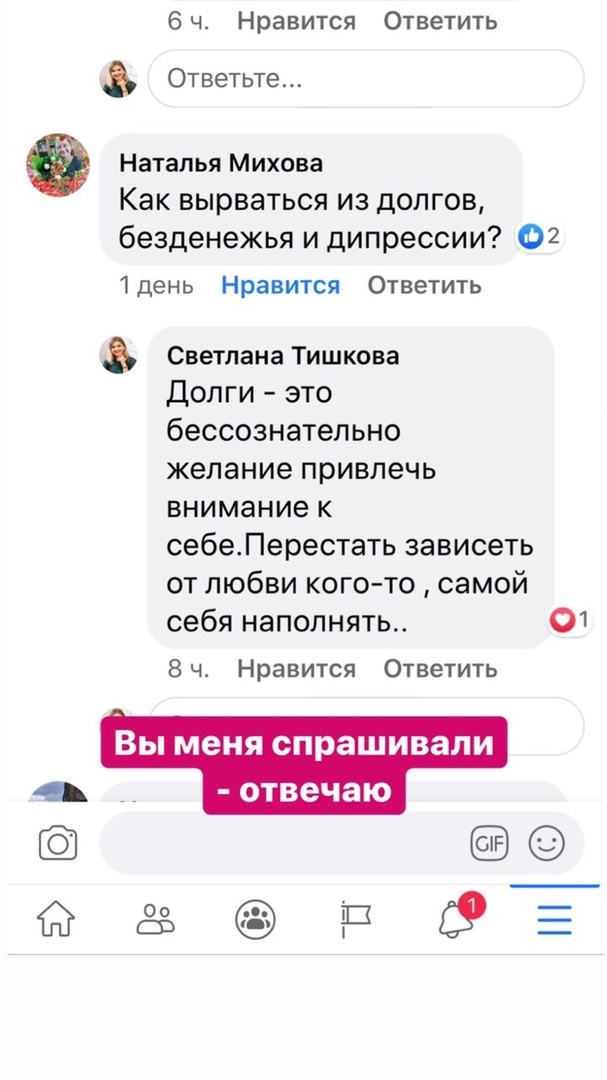
Task: Tap Ответить under Светлана Тишкова's reply
Action: click(x=440, y=669)
